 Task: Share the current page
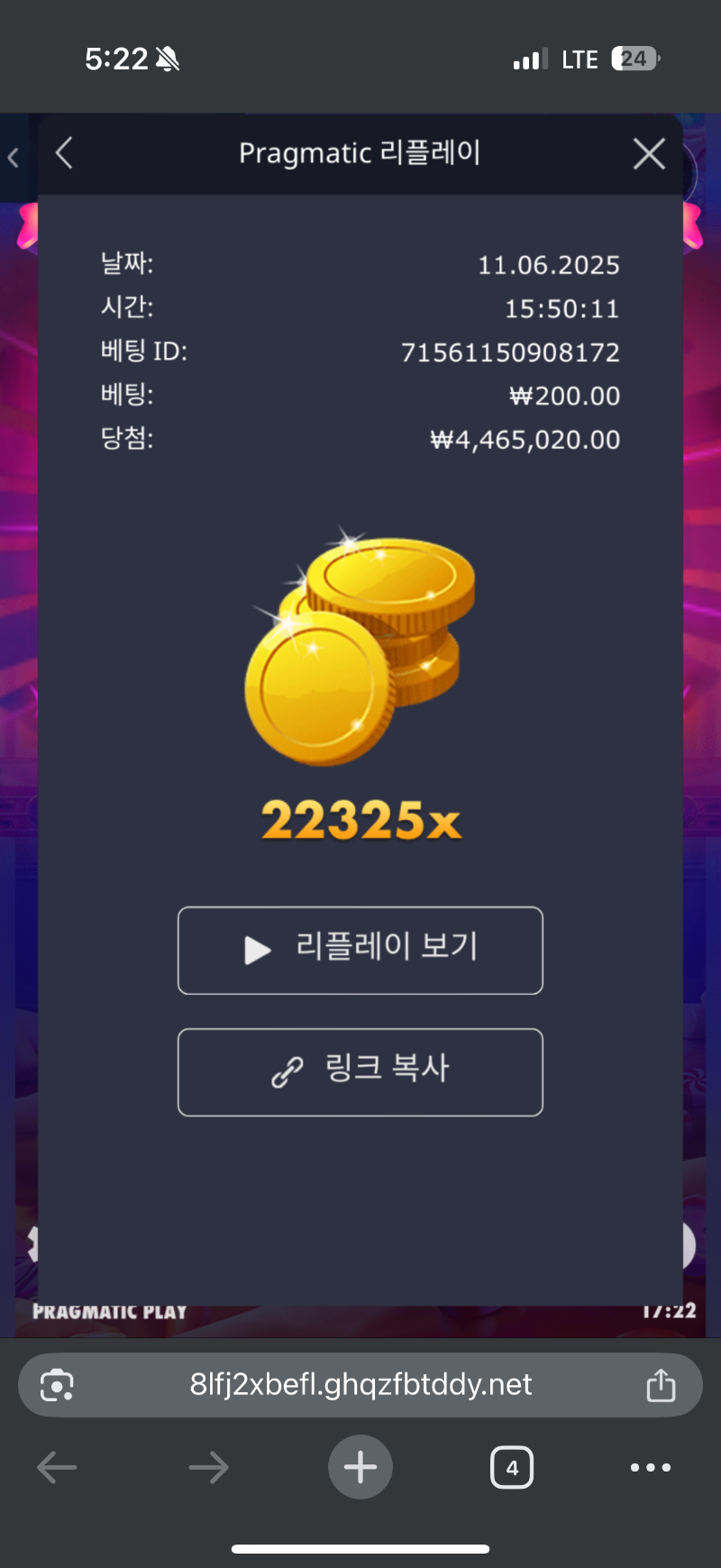661,1385
